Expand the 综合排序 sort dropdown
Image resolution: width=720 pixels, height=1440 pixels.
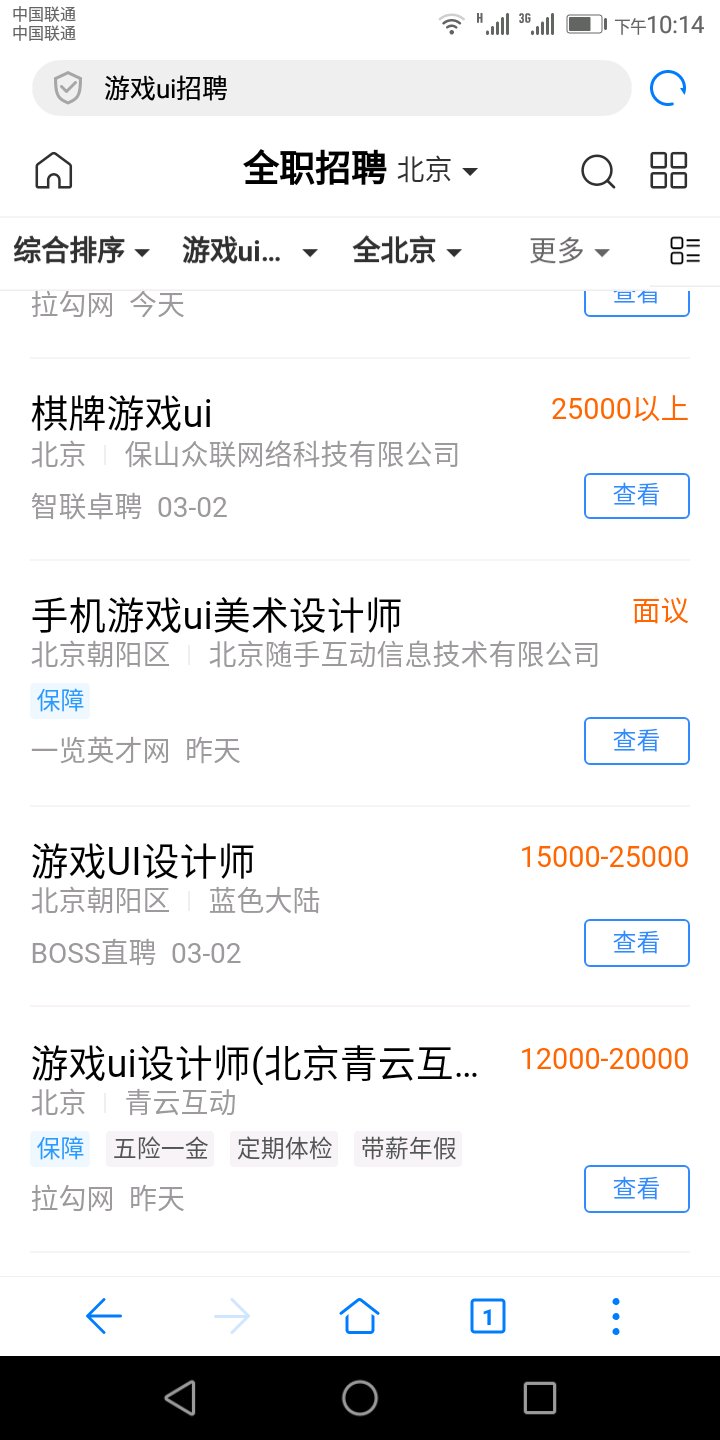[x=82, y=251]
